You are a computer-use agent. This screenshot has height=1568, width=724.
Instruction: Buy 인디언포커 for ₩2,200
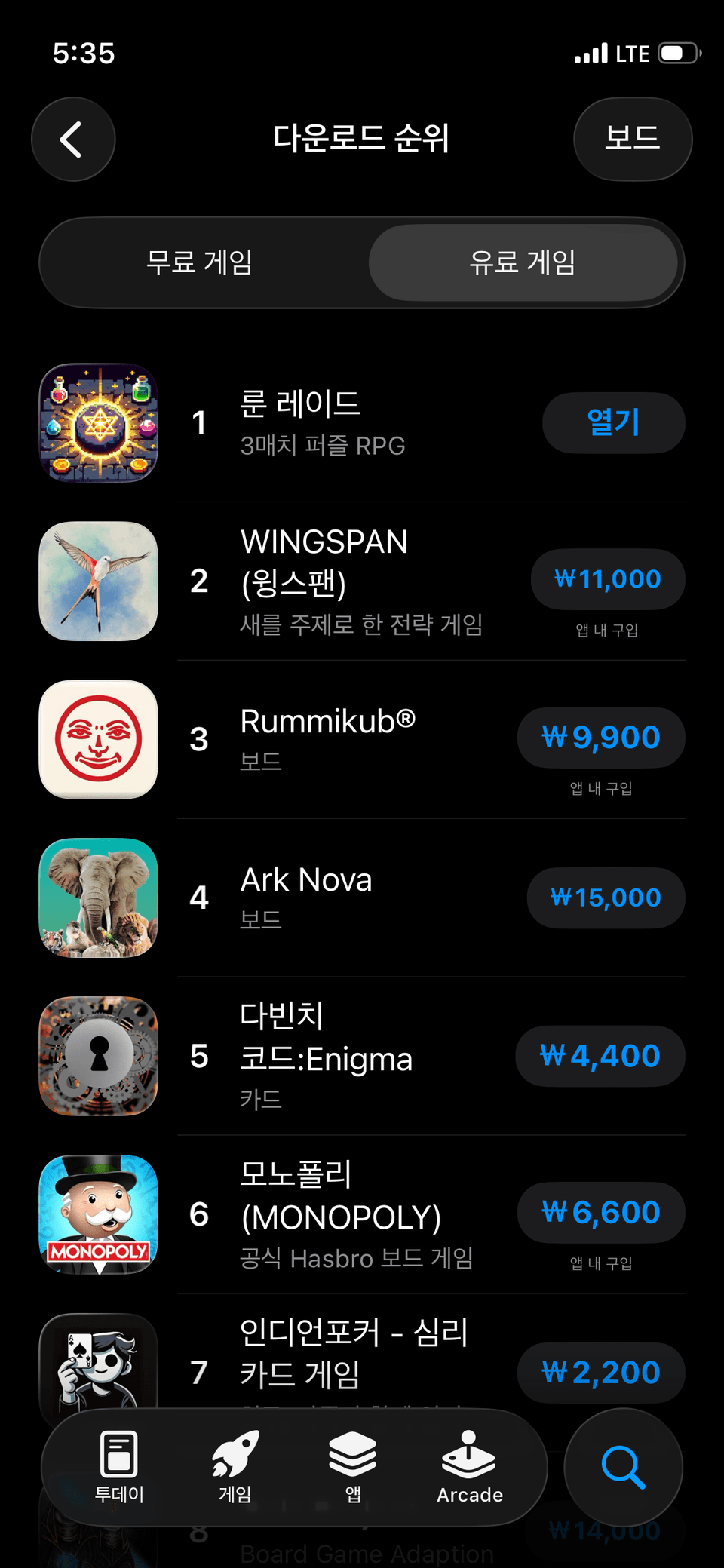[601, 1373]
